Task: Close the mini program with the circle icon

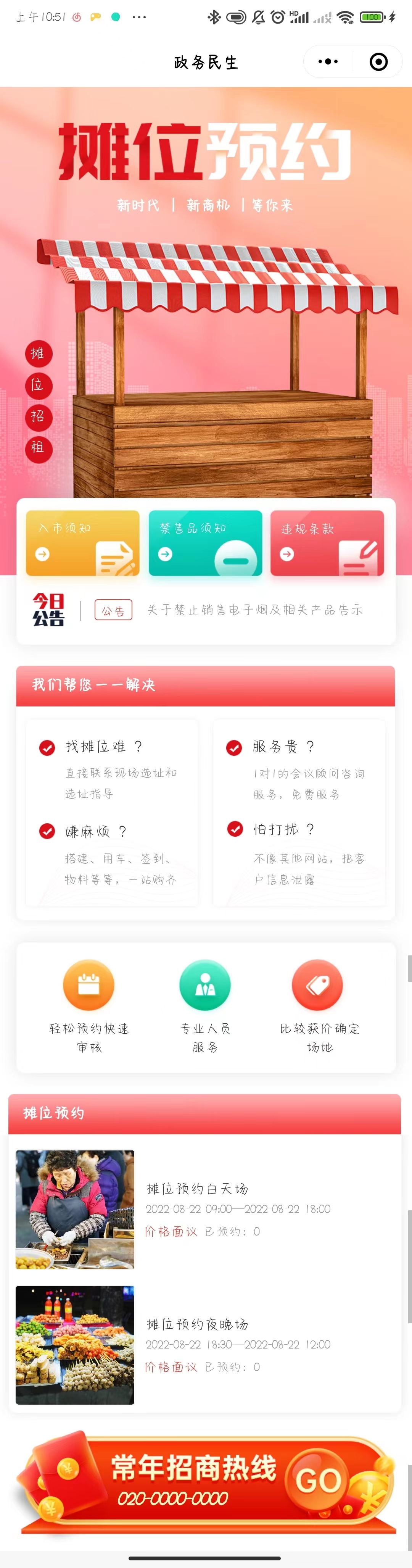Action: pyautogui.click(x=378, y=61)
